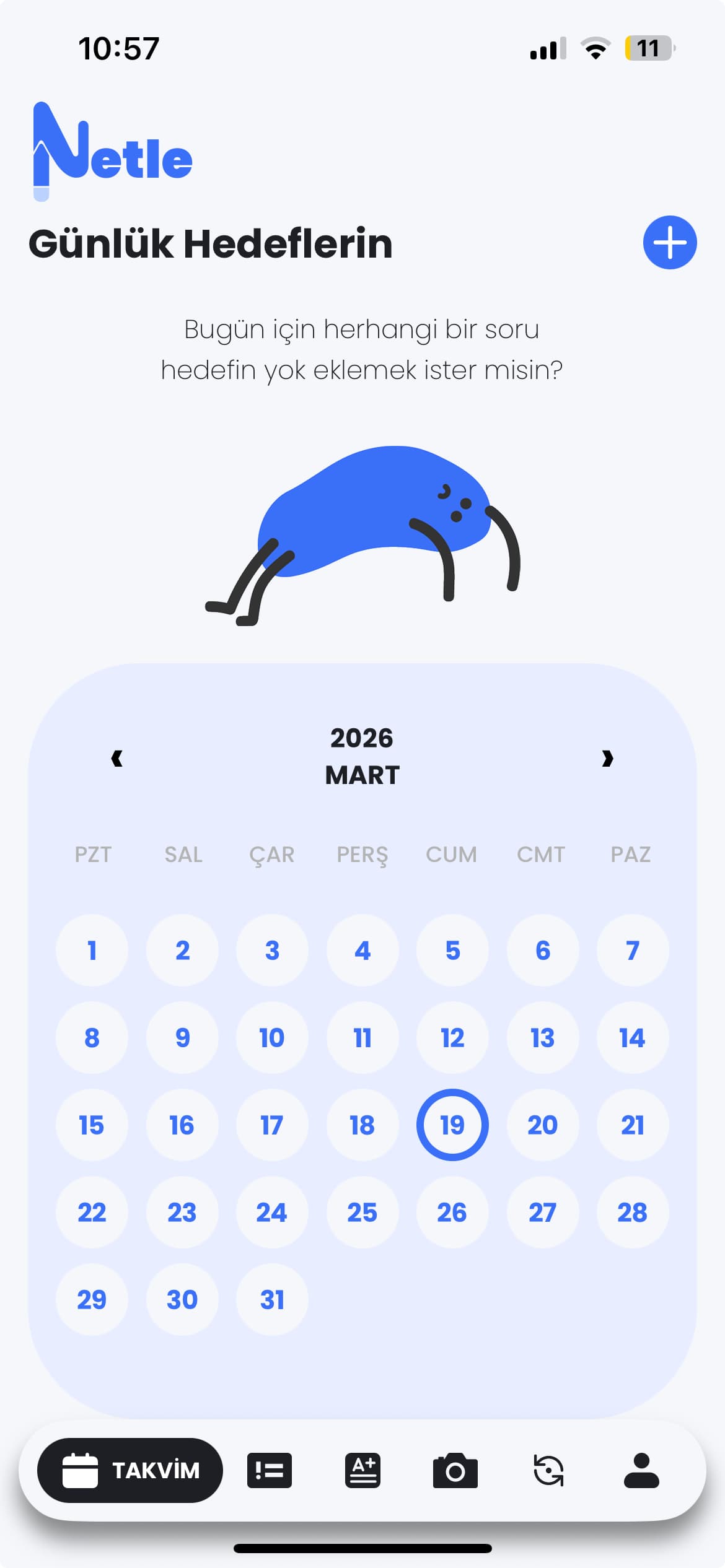Open the refresh-history tab
This screenshot has height=1568, width=725.
click(x=548, y=1470)
